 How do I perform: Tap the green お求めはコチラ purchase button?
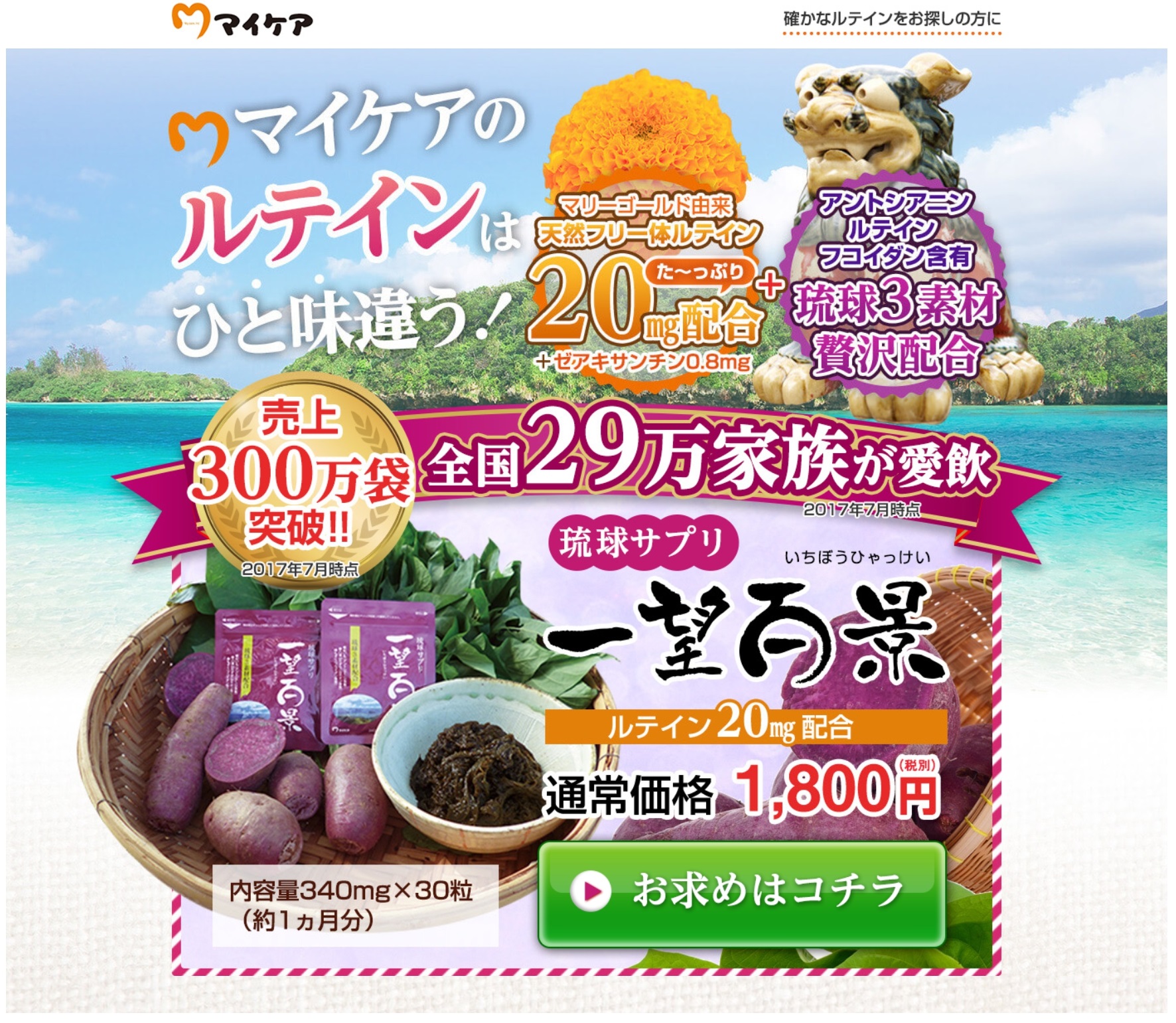(x=741, y=892)
